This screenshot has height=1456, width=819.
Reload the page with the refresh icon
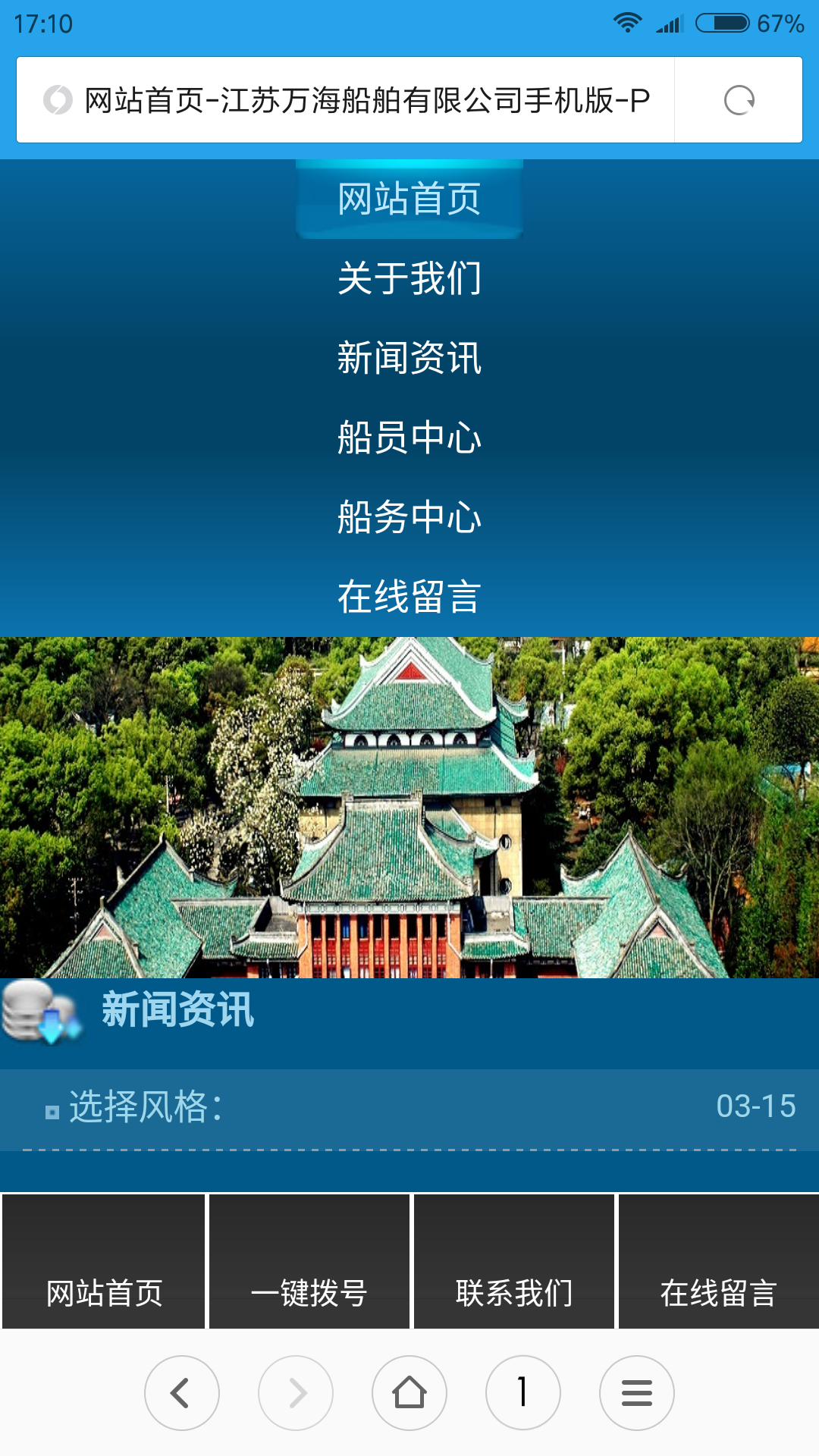[739, 99]
